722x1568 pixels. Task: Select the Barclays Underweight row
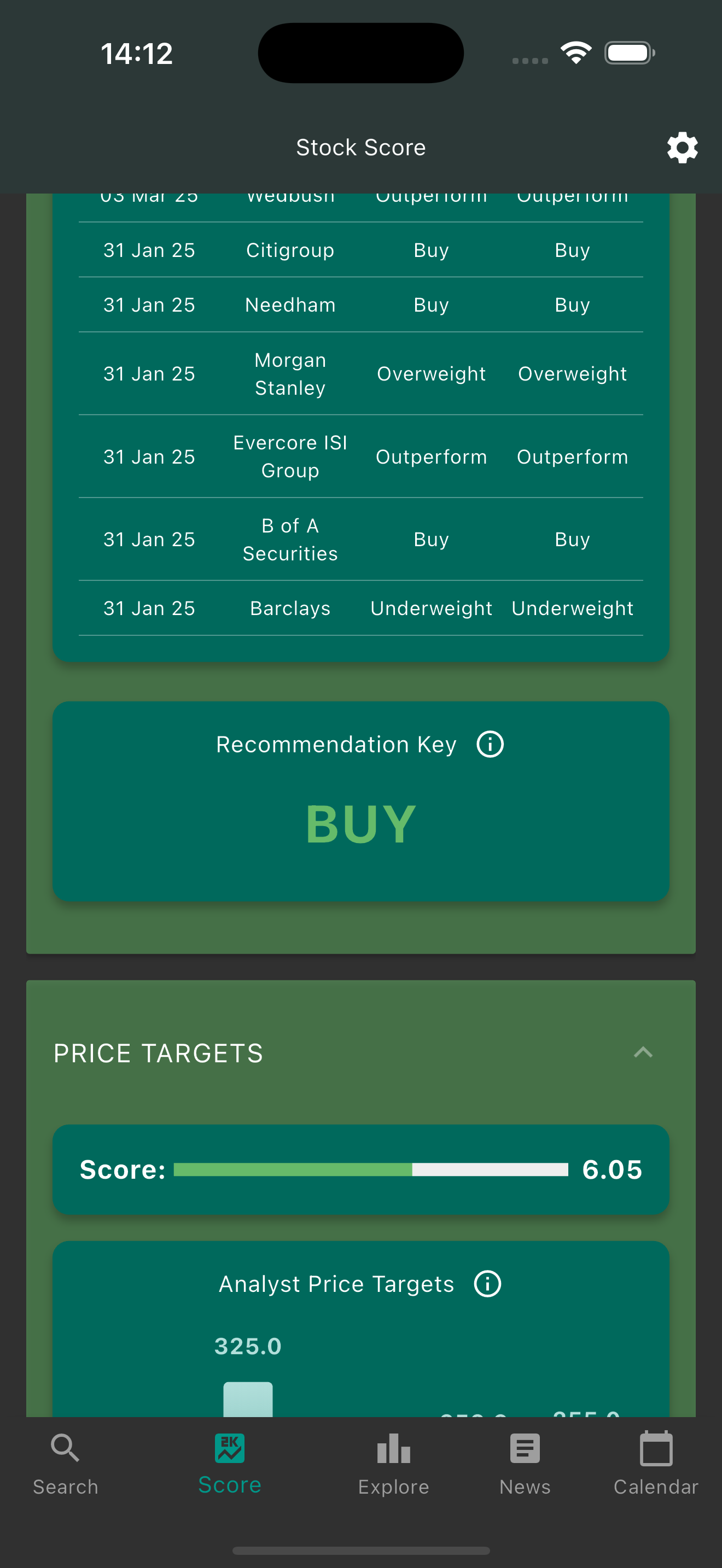tap(361, 607)
